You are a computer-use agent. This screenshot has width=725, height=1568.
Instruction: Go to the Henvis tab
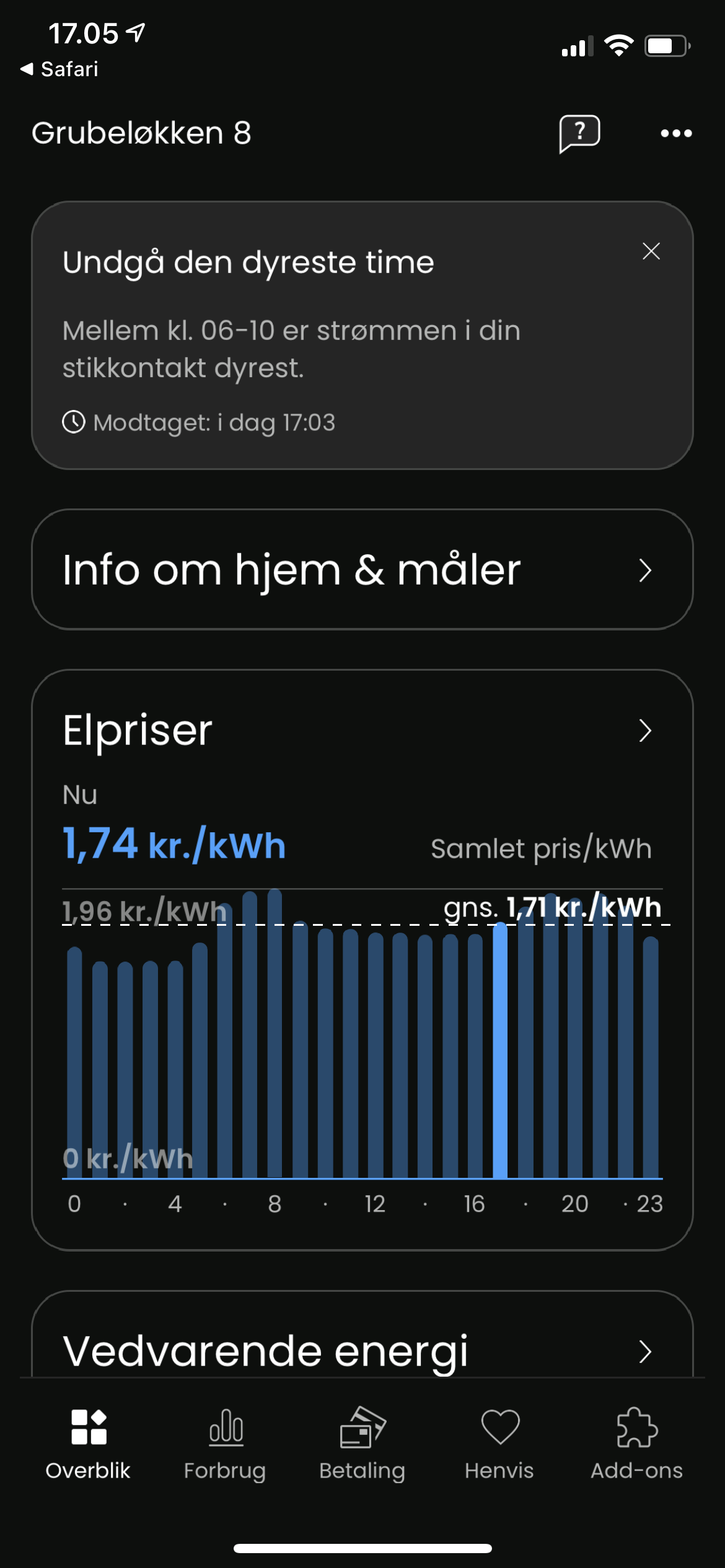pyautogui.click(x=499, y=1444)
